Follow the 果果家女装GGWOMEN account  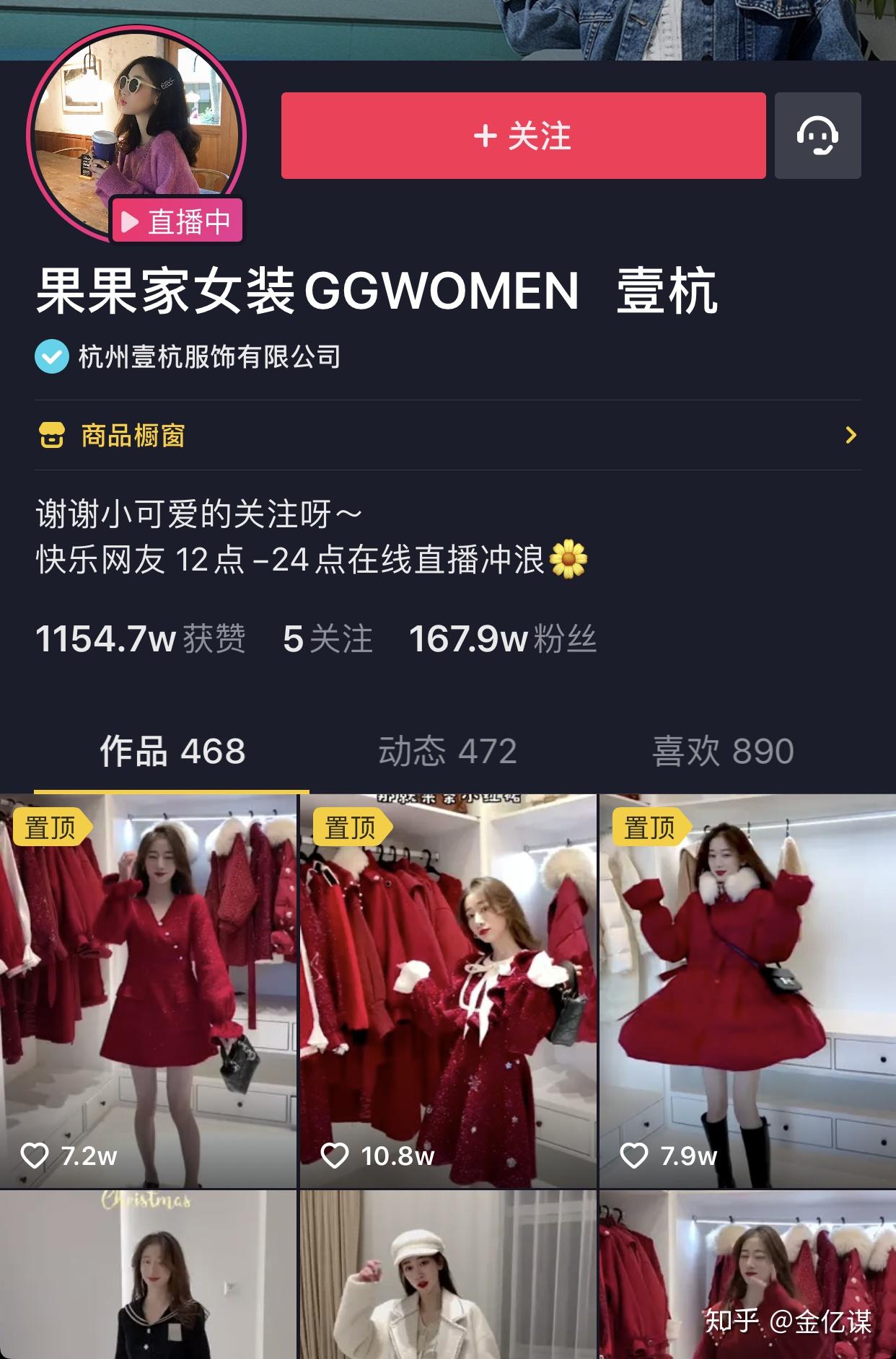pyautogui.click(x=523, y=136)
